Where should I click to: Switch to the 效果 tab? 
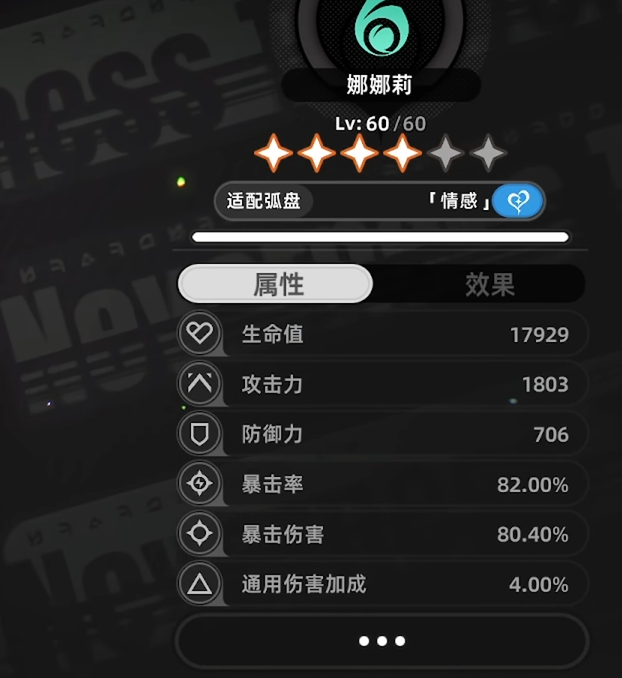pos(489,285)
